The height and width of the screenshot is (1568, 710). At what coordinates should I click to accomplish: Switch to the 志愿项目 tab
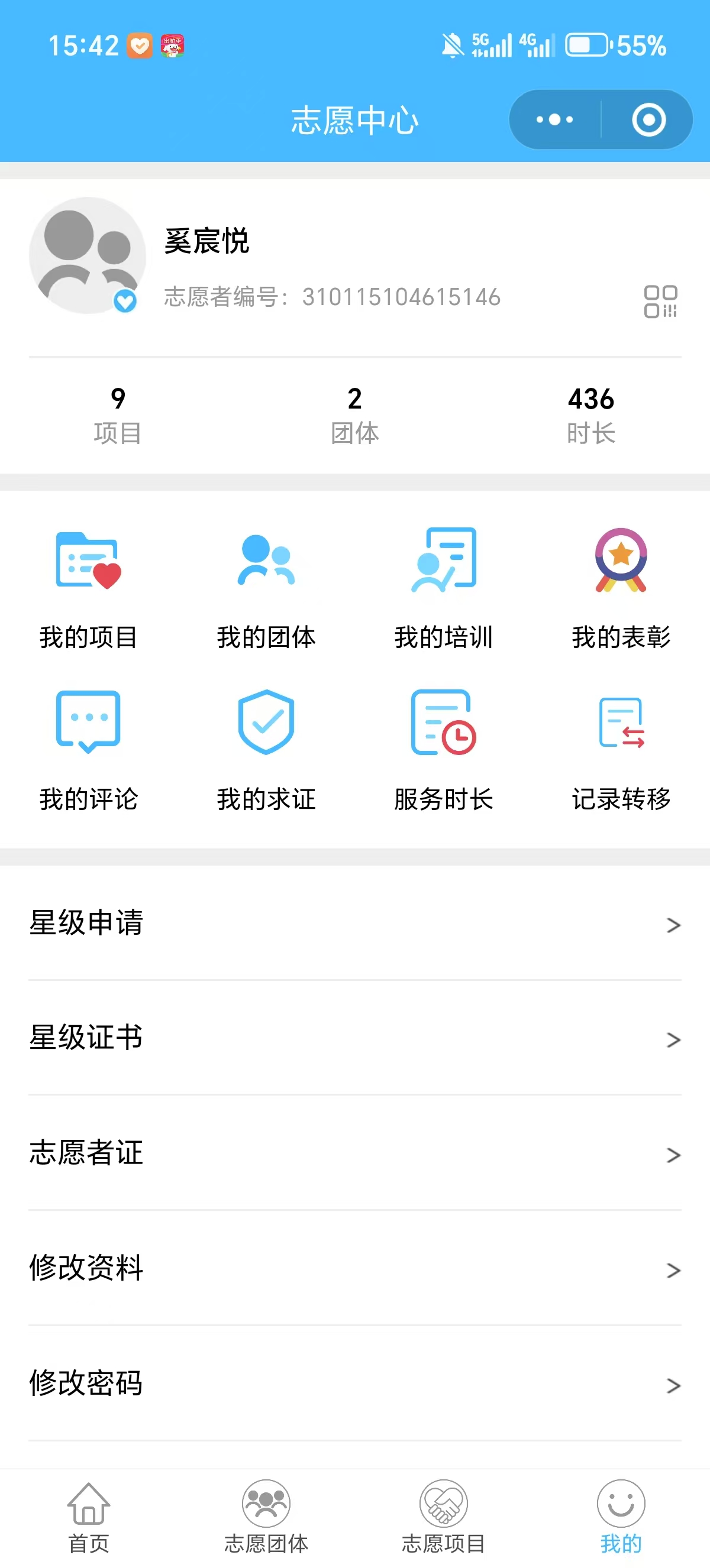[x=444, y=1517]
